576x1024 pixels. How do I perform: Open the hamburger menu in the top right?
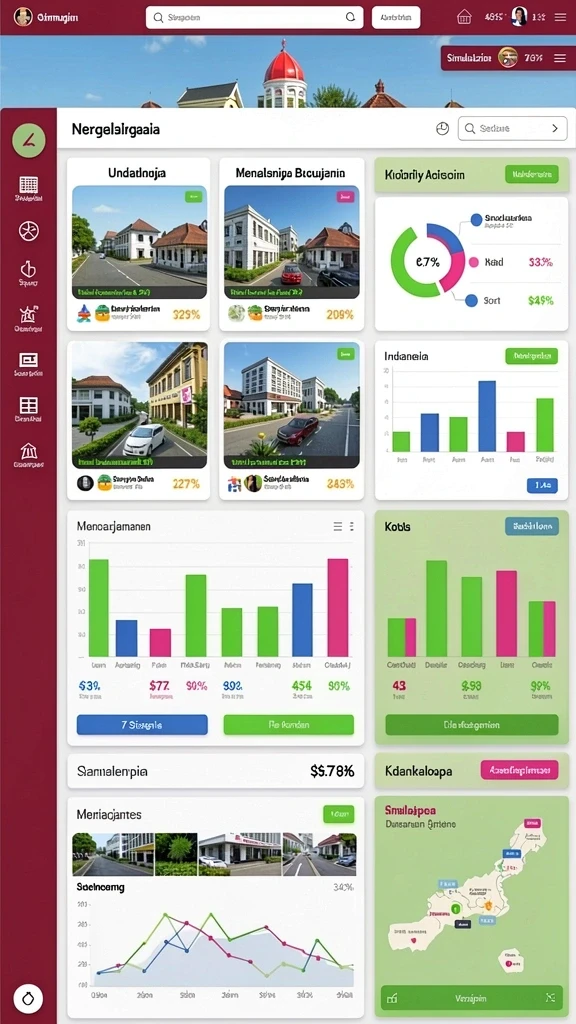pos(560,18)
